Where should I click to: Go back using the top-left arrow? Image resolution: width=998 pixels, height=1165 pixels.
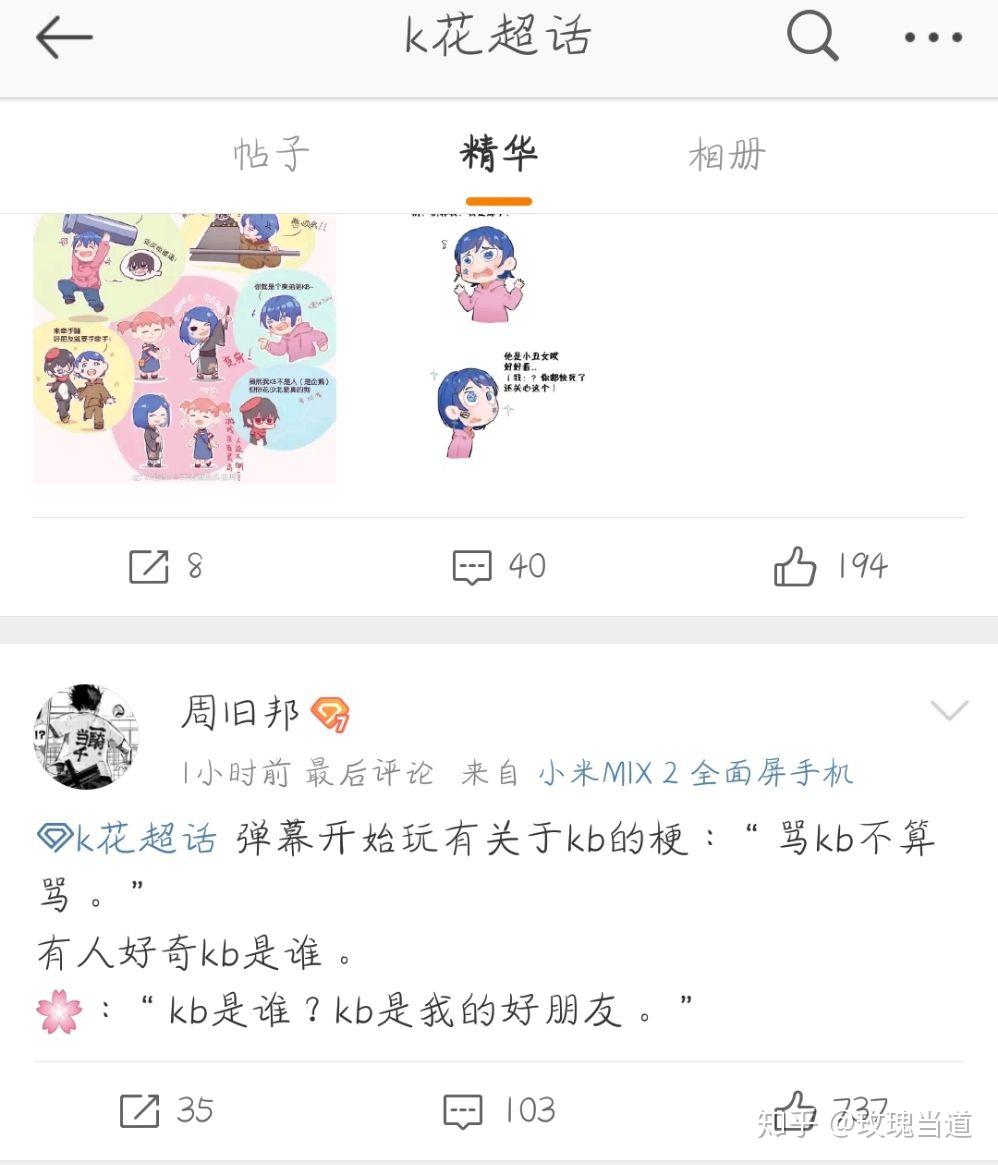click(x=64, y=38)
